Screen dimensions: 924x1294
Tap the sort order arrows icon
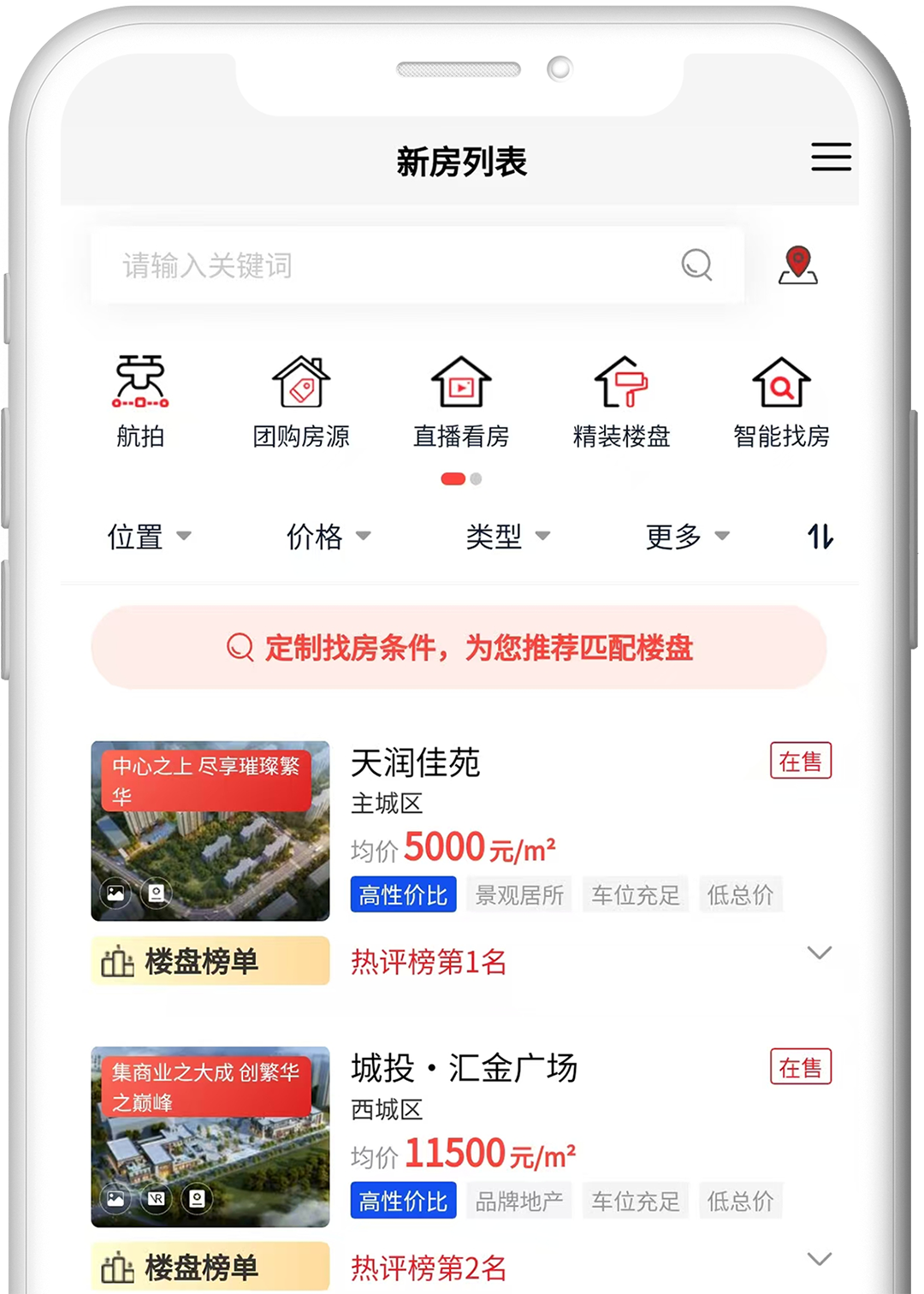pyautogui.click(x=820, y=537)
